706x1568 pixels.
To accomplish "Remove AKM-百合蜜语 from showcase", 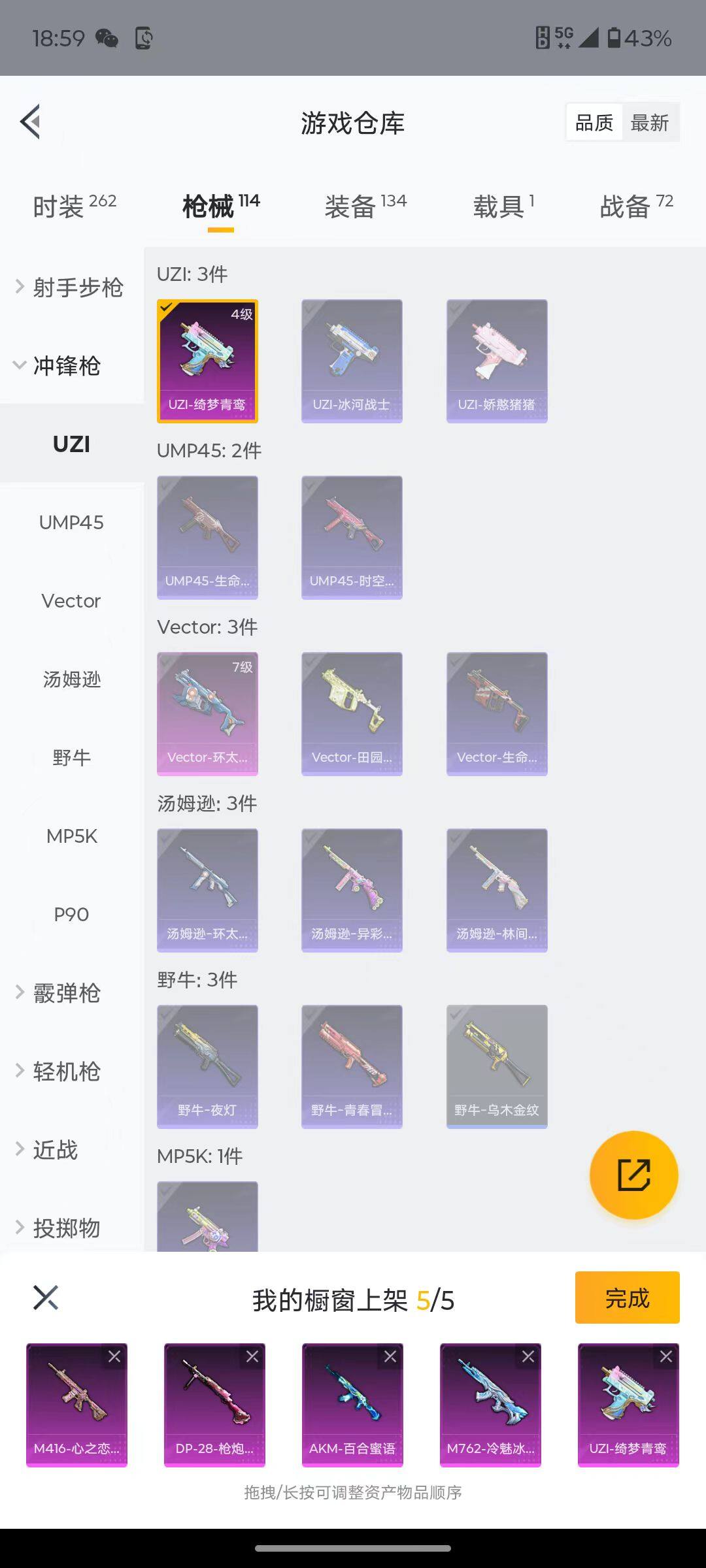I will pos(390,1357).
